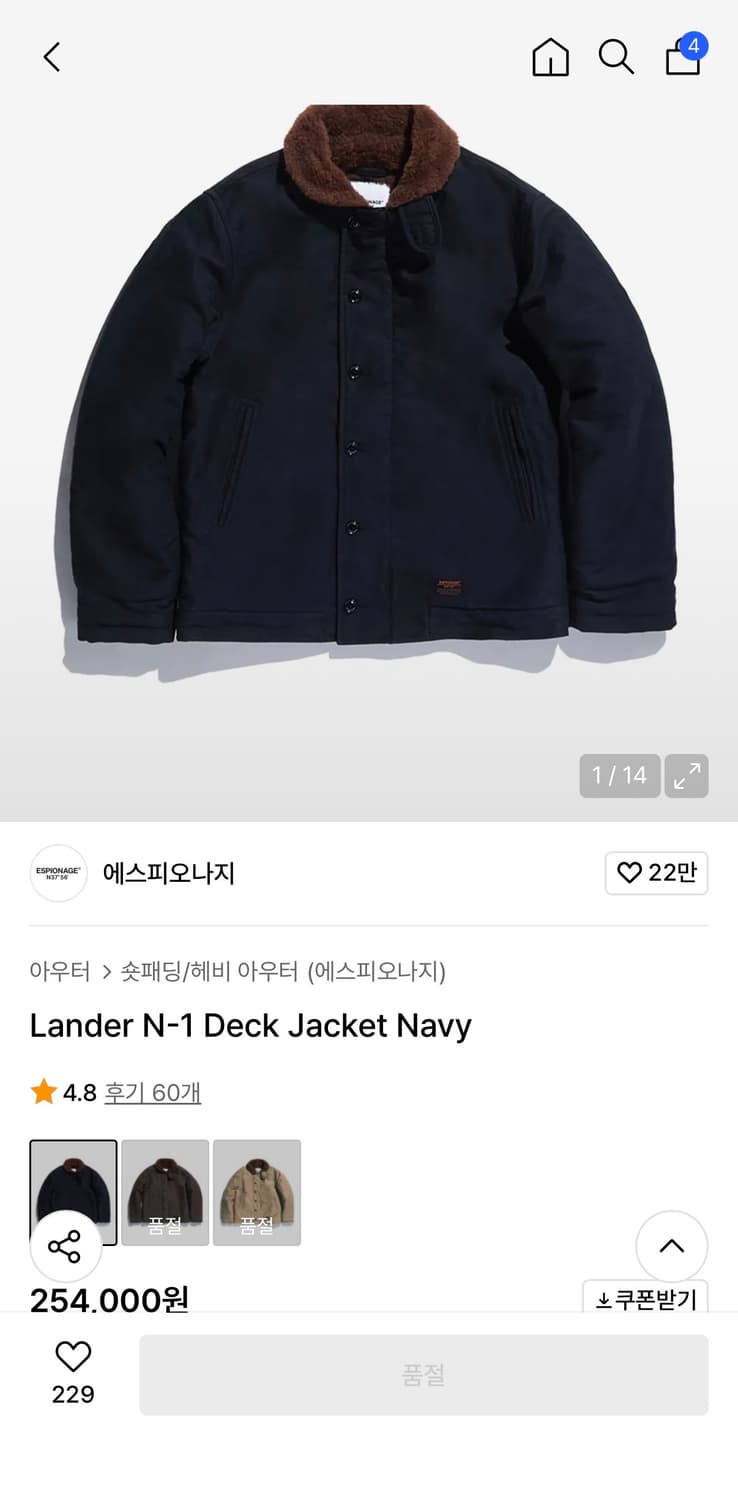
Task: Toggle the brand like heart showing 22만
Action: [656, 873]
